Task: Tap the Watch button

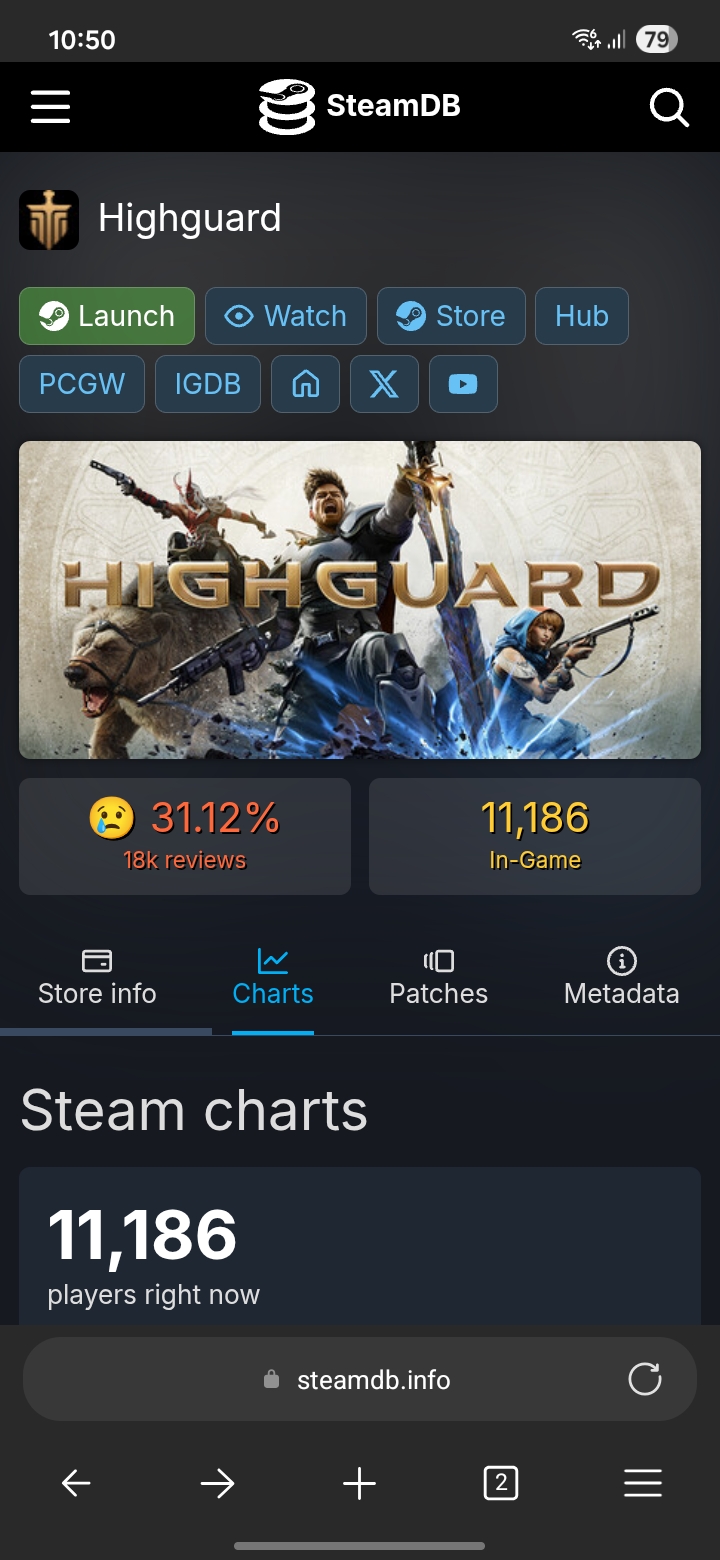Action: pos(286,316)
